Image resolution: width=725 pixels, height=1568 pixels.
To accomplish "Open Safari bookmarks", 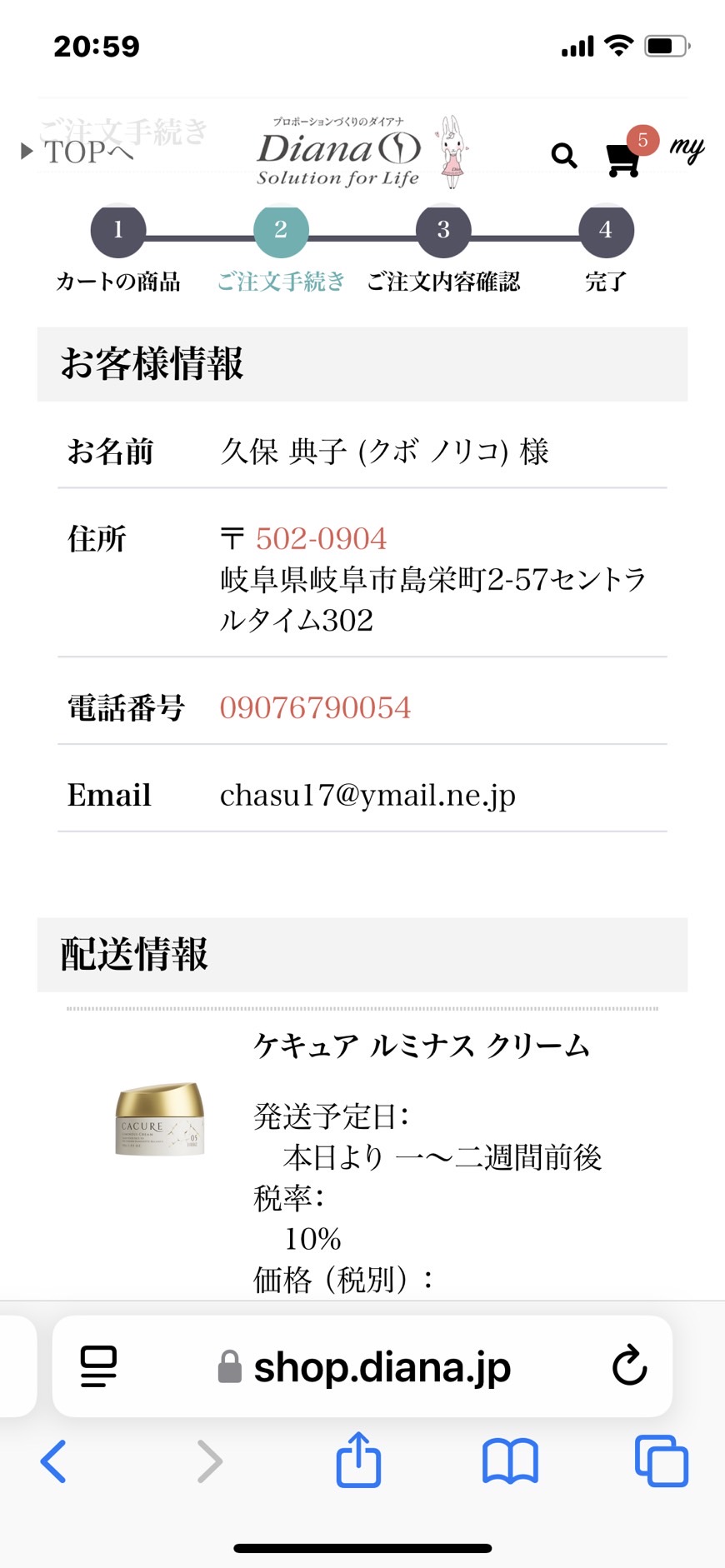I will pyautogui.click(x=510, y=1461).
